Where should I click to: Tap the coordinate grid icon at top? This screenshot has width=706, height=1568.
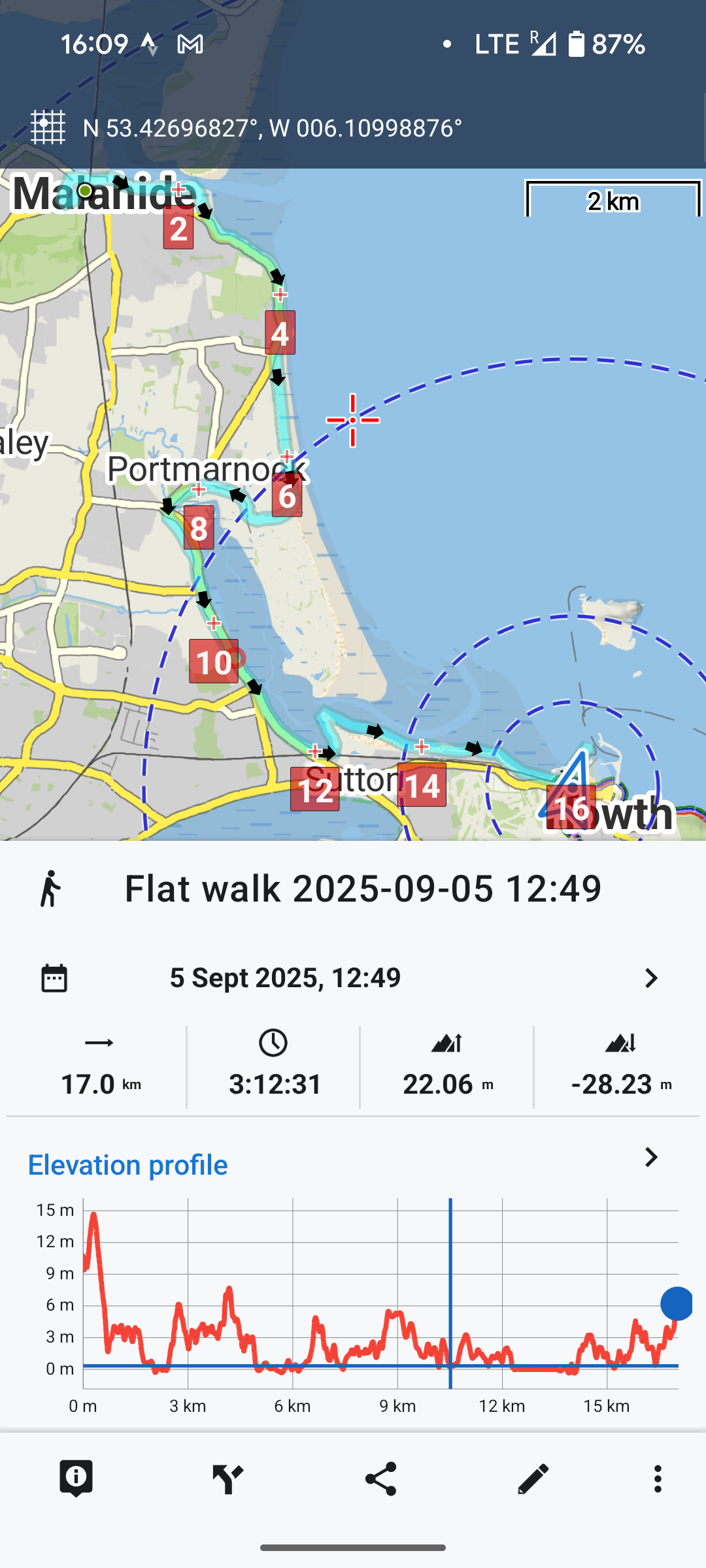pos(48,127)
